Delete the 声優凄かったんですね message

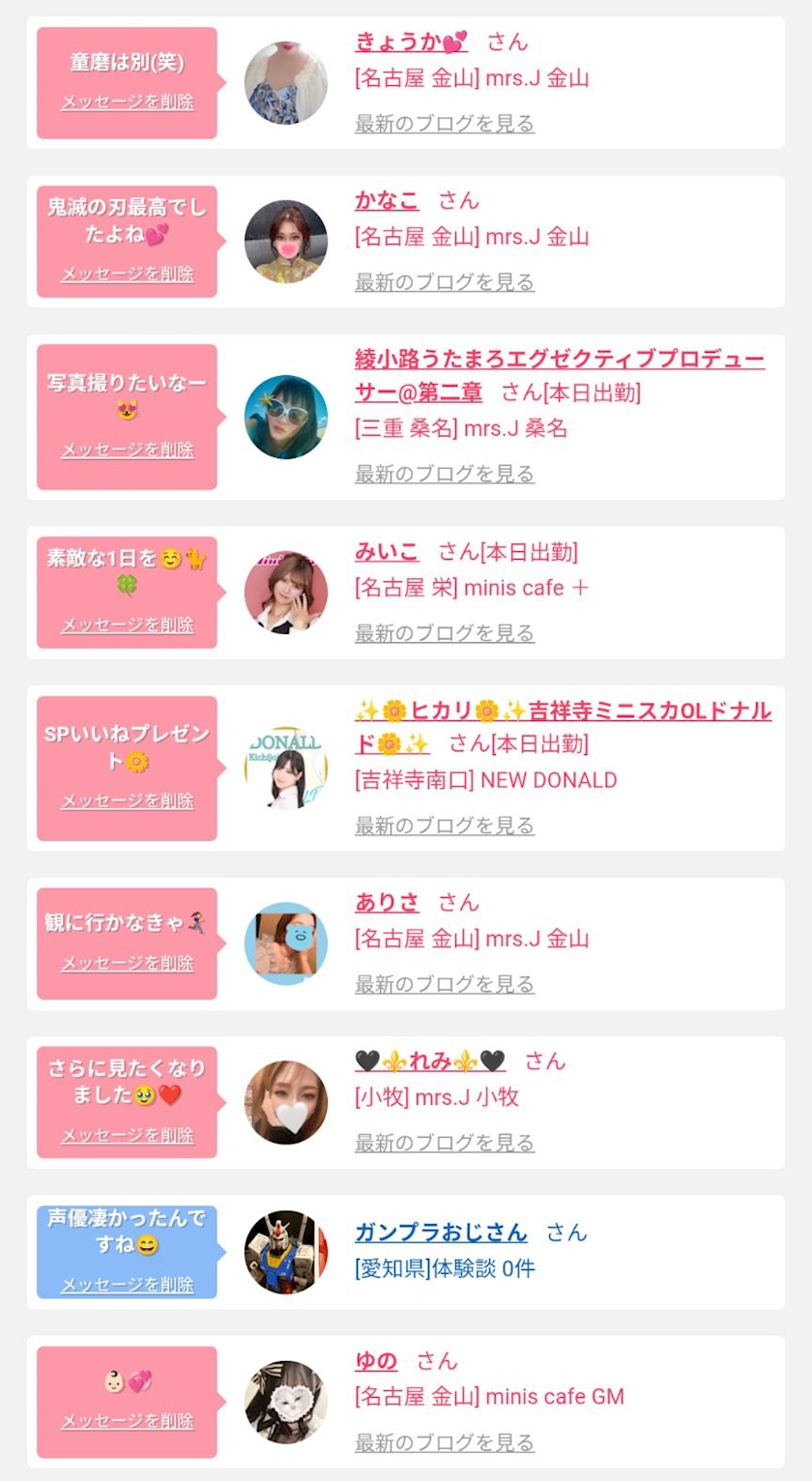point(128,1285)
